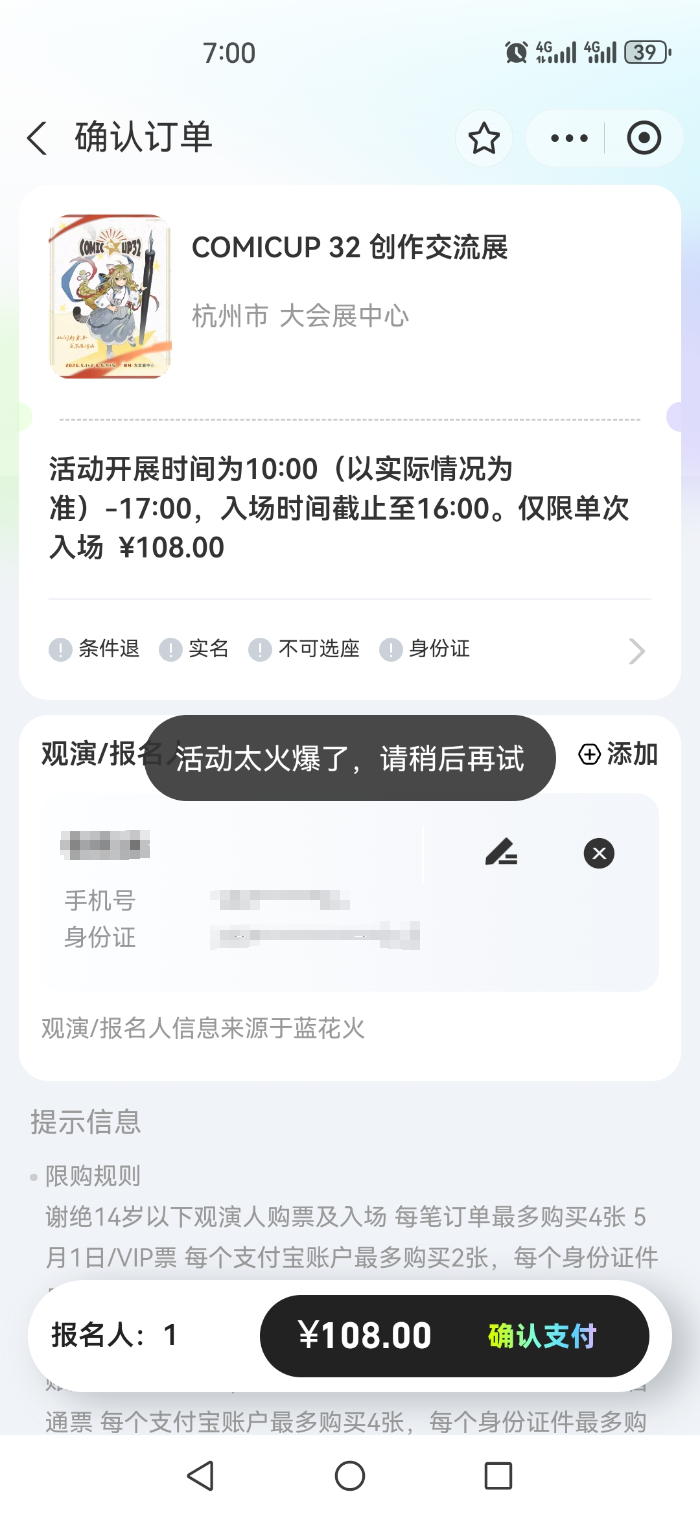This screenshot has height=1516, width=700.
Task: Go back from the 确认订单 page
Action: 37,138
